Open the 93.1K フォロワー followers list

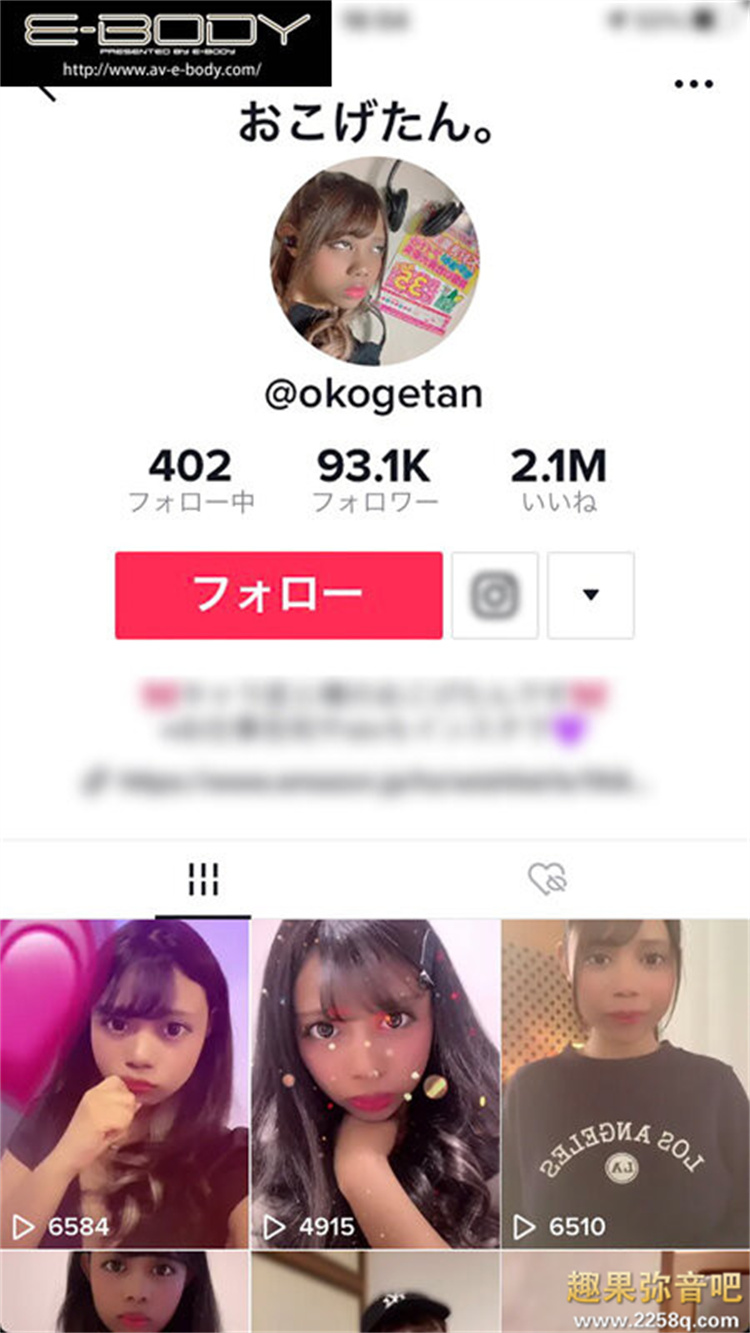click(374, 480)
